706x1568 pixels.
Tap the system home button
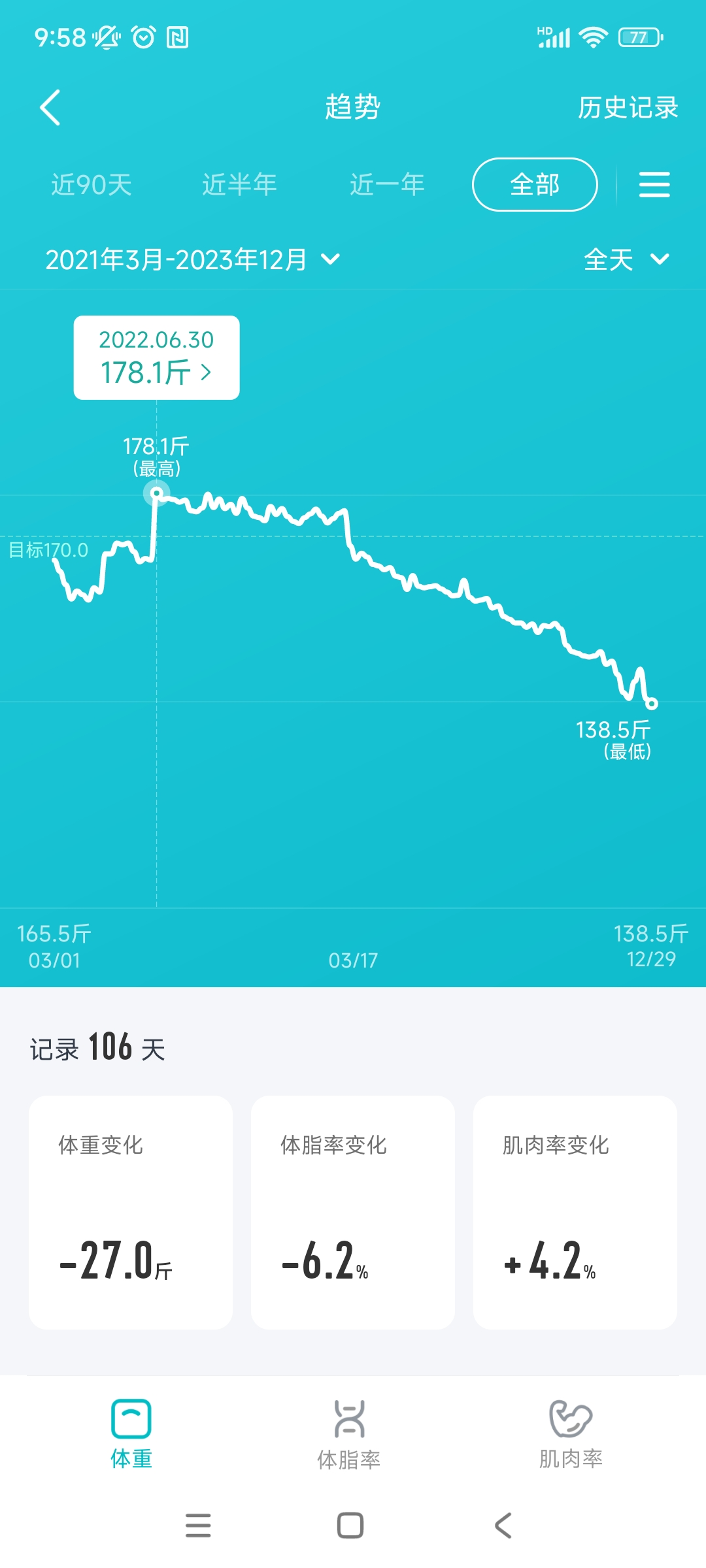click(x=350, y=1526)
